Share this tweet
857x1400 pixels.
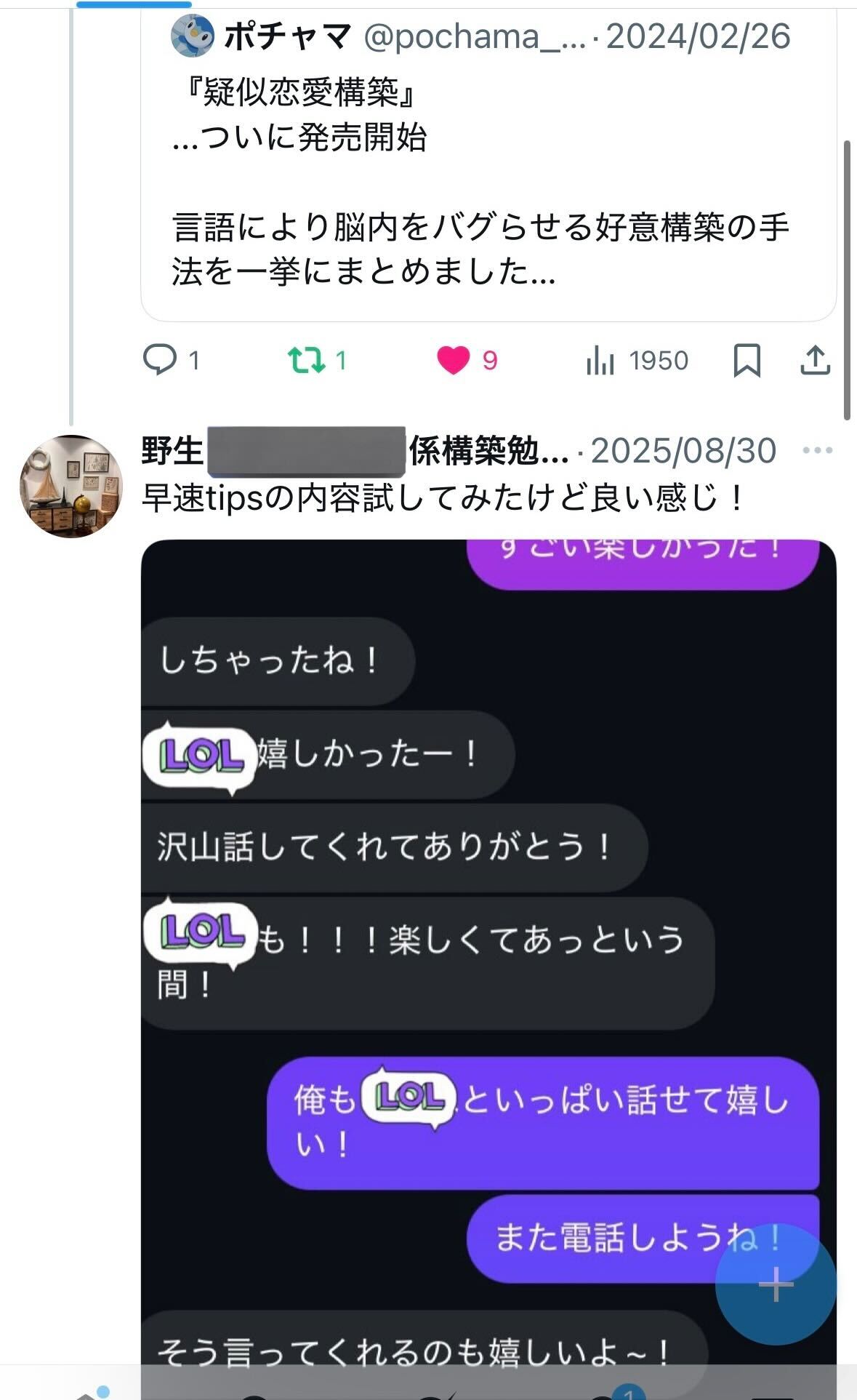(815, 360)
